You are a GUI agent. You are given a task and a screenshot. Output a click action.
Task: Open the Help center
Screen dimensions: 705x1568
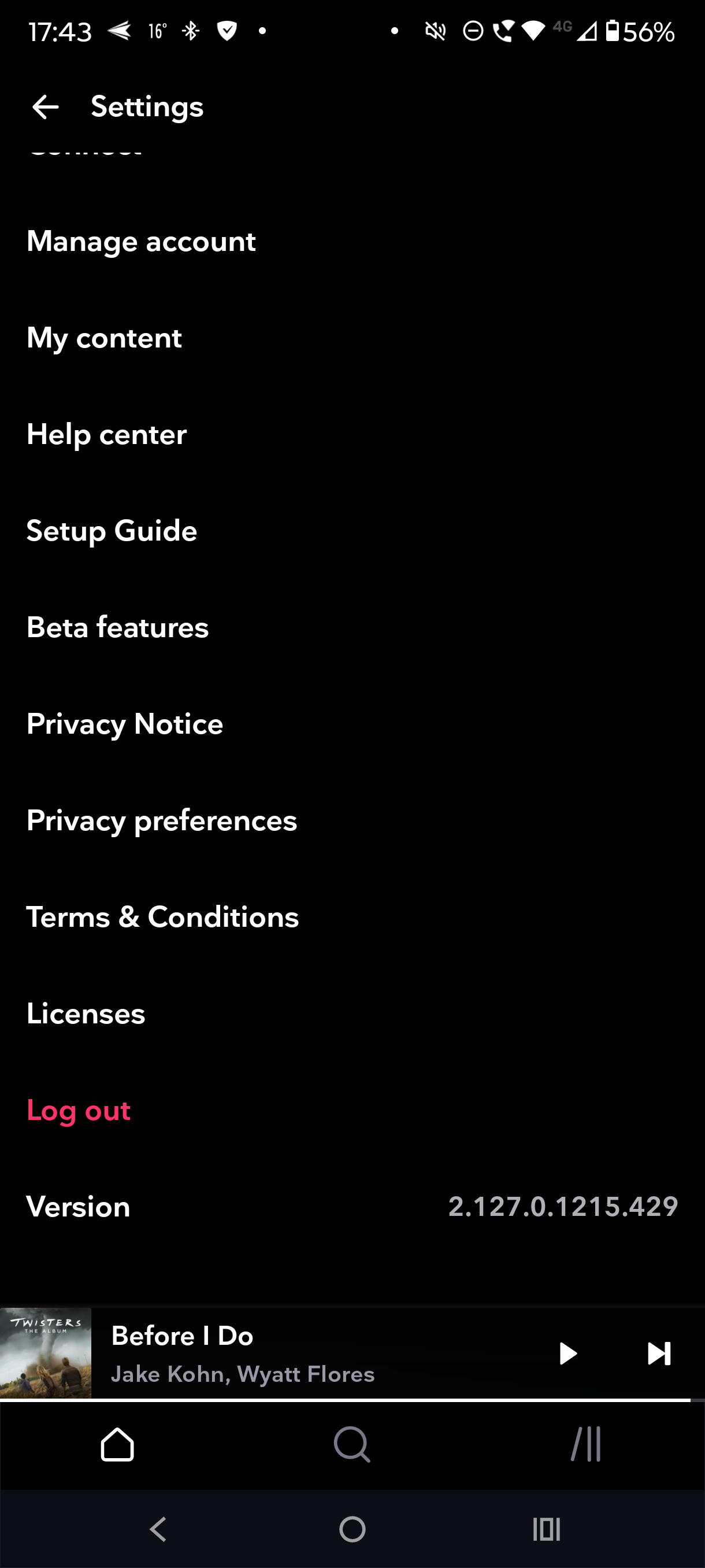[x=352, y=435]
